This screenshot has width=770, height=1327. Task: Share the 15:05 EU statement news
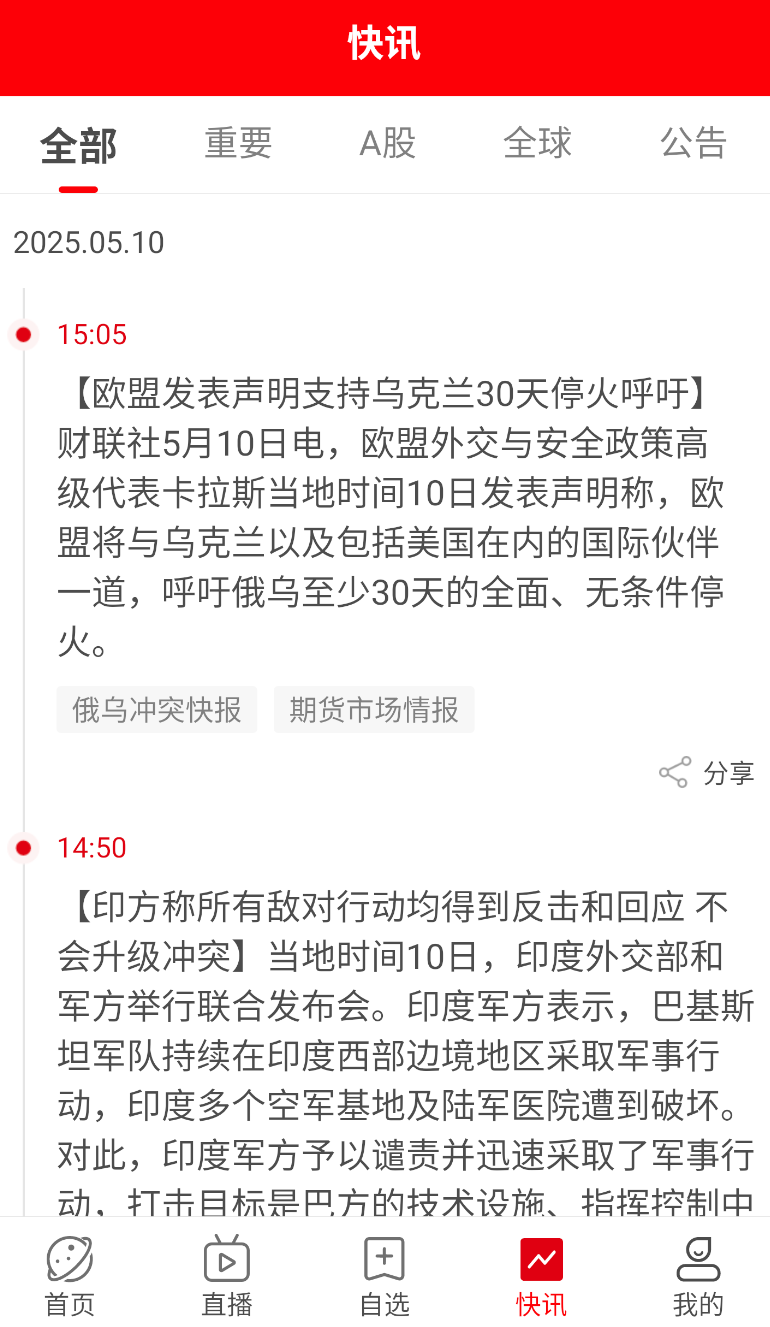[707, 773]
